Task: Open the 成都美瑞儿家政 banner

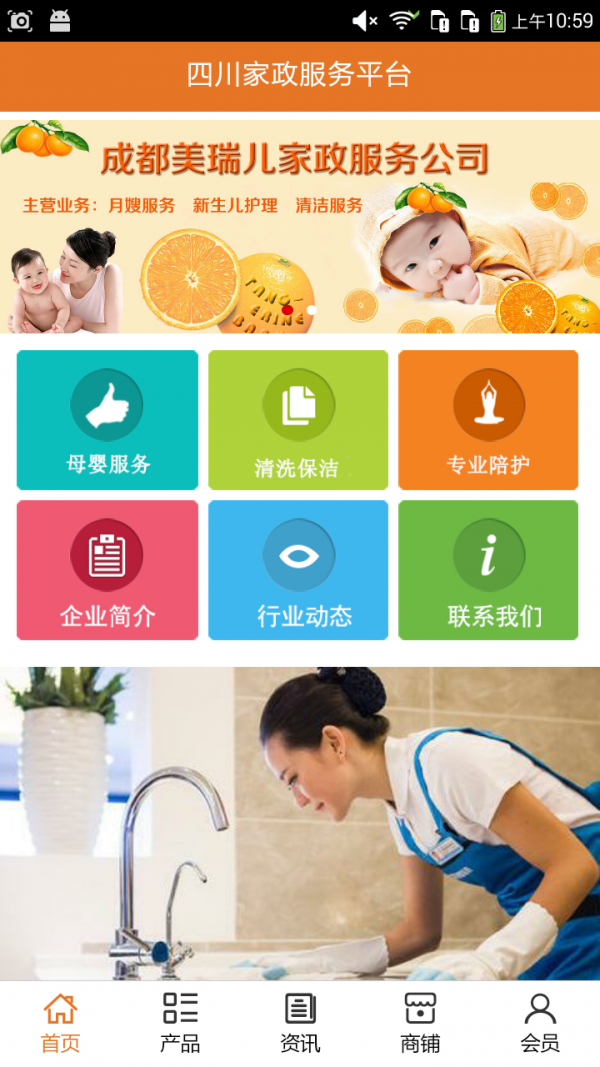Action: click(x=300, y=227)
